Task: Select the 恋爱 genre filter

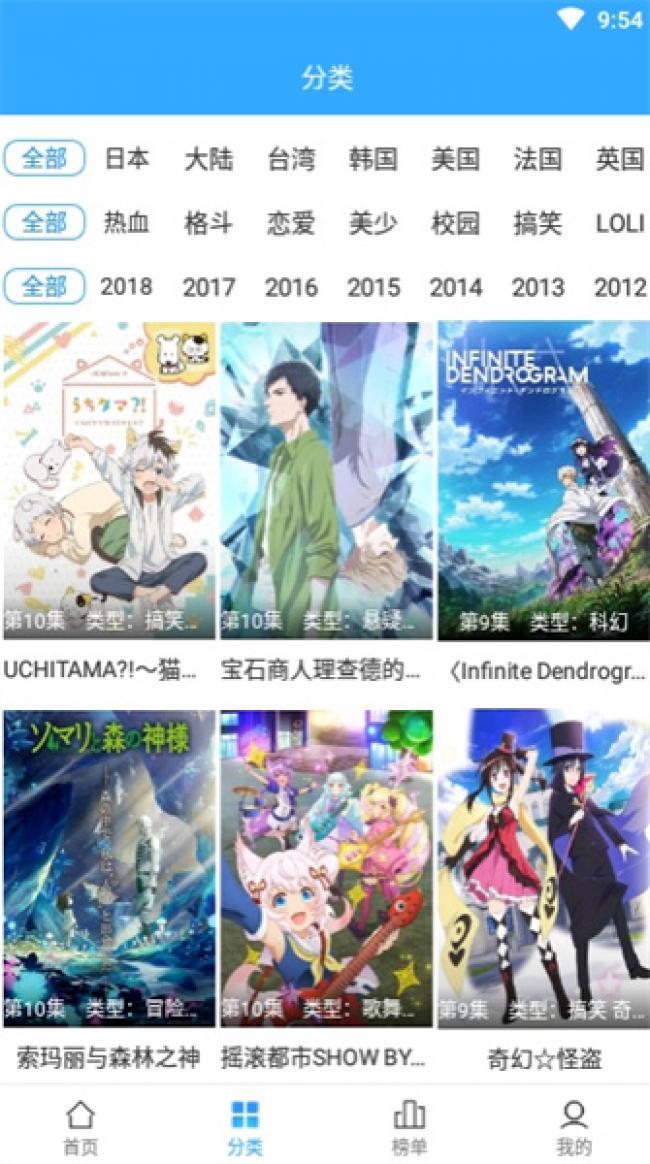Action: pos(291,223)
